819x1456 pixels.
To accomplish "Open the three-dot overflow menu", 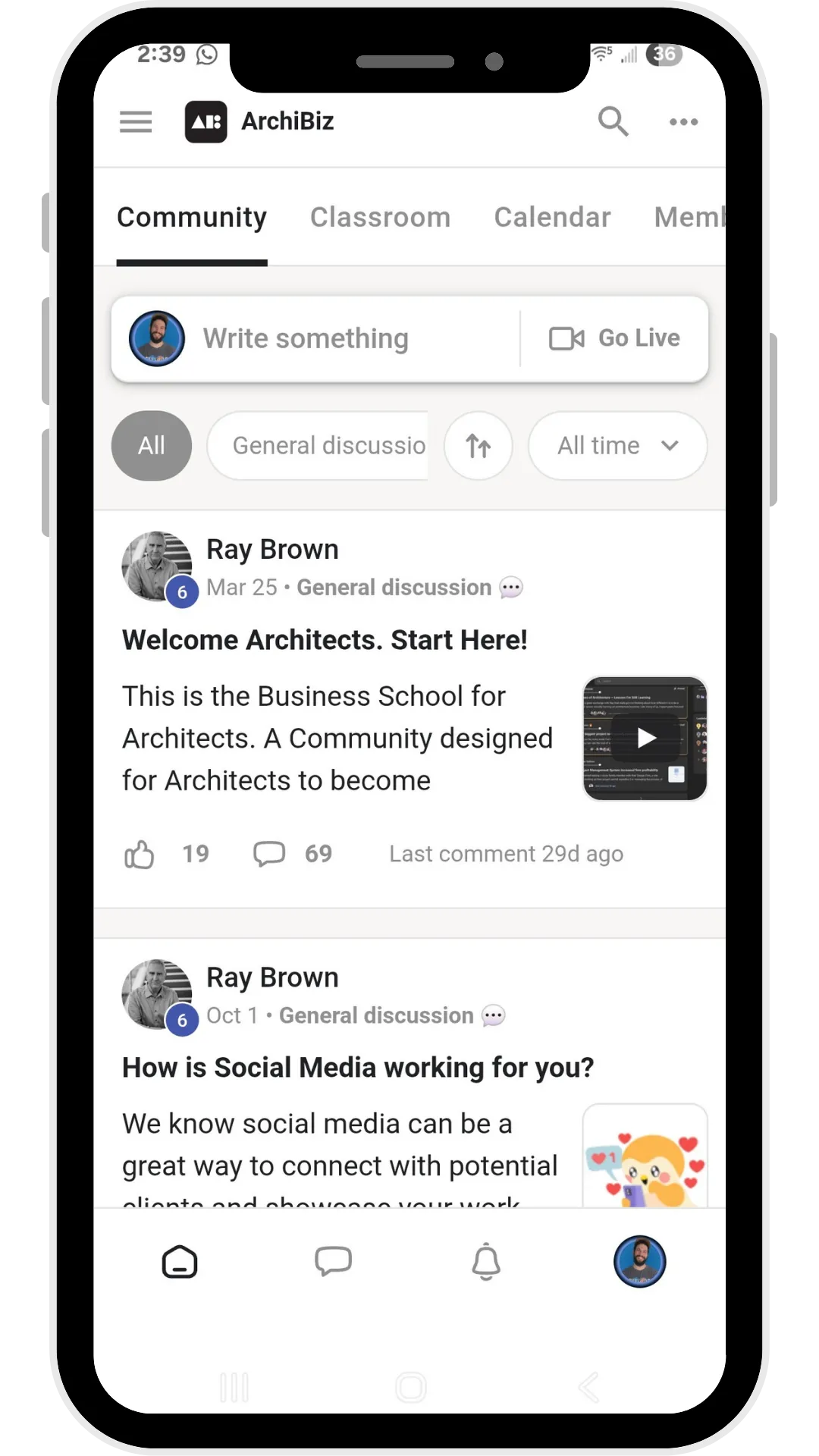I will [x=683, y=121].
